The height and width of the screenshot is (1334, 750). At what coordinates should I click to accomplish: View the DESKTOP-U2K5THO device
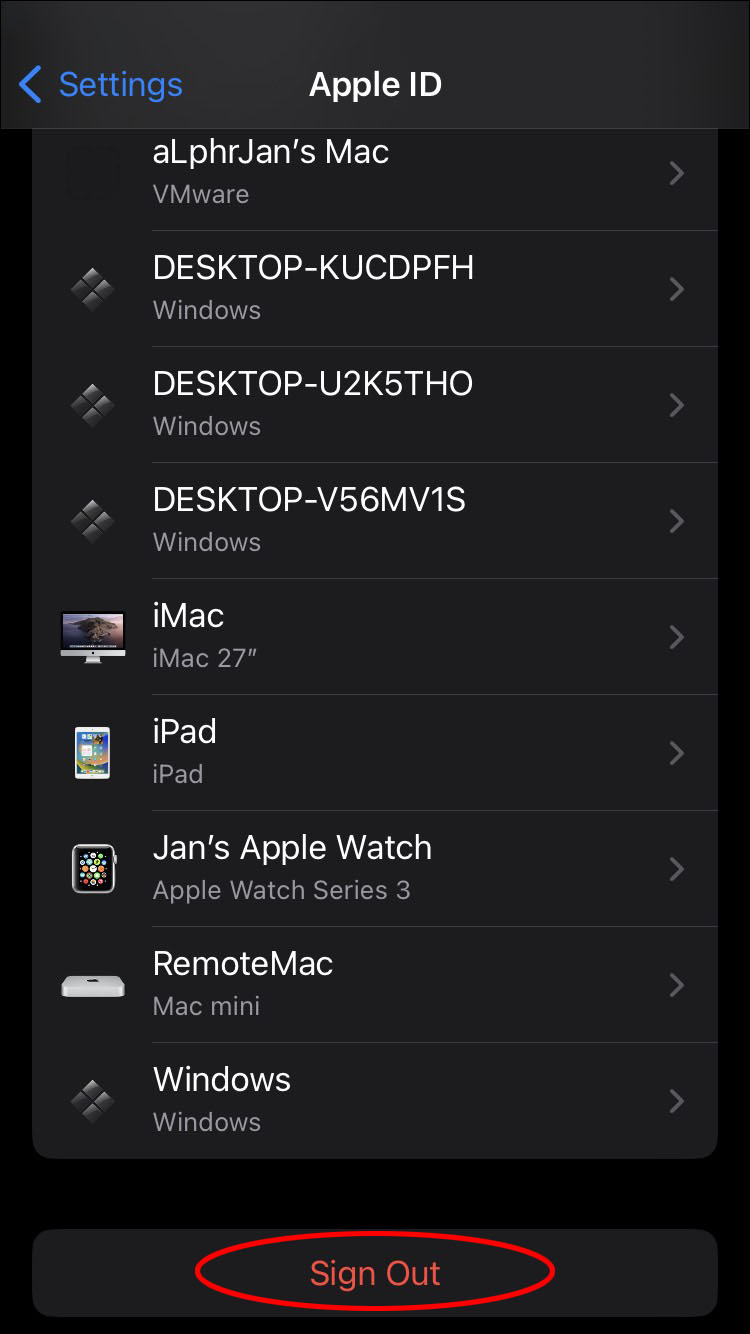[375, 405]
